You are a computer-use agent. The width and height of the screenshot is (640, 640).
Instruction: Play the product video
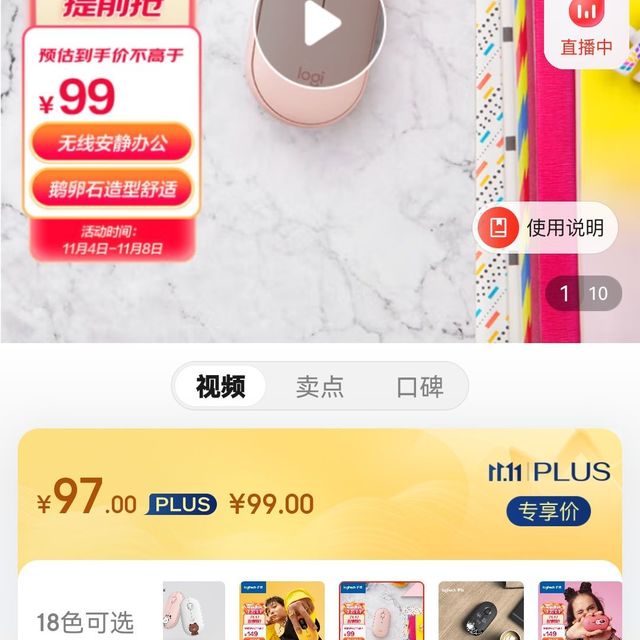321,24
